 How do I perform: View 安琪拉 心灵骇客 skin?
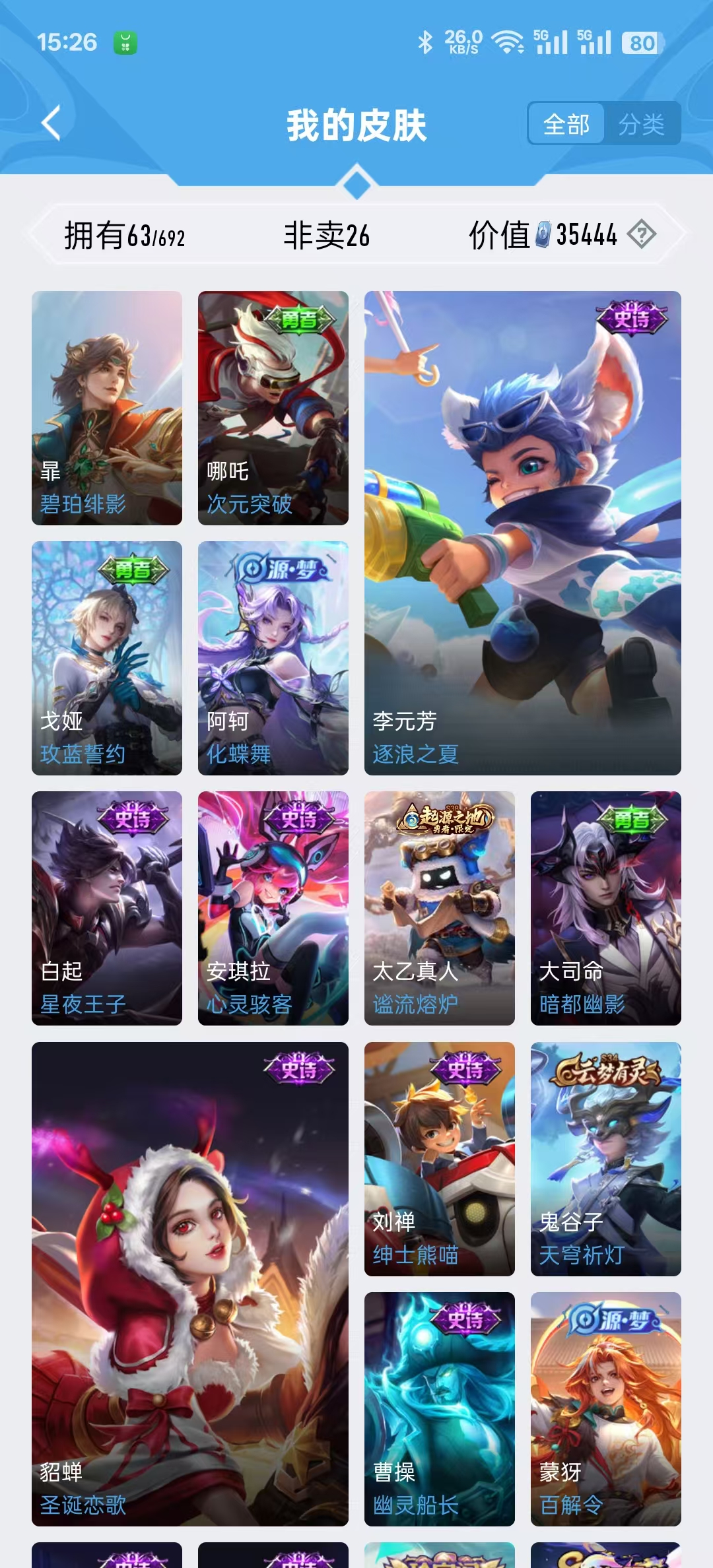(x=273, y=908)
